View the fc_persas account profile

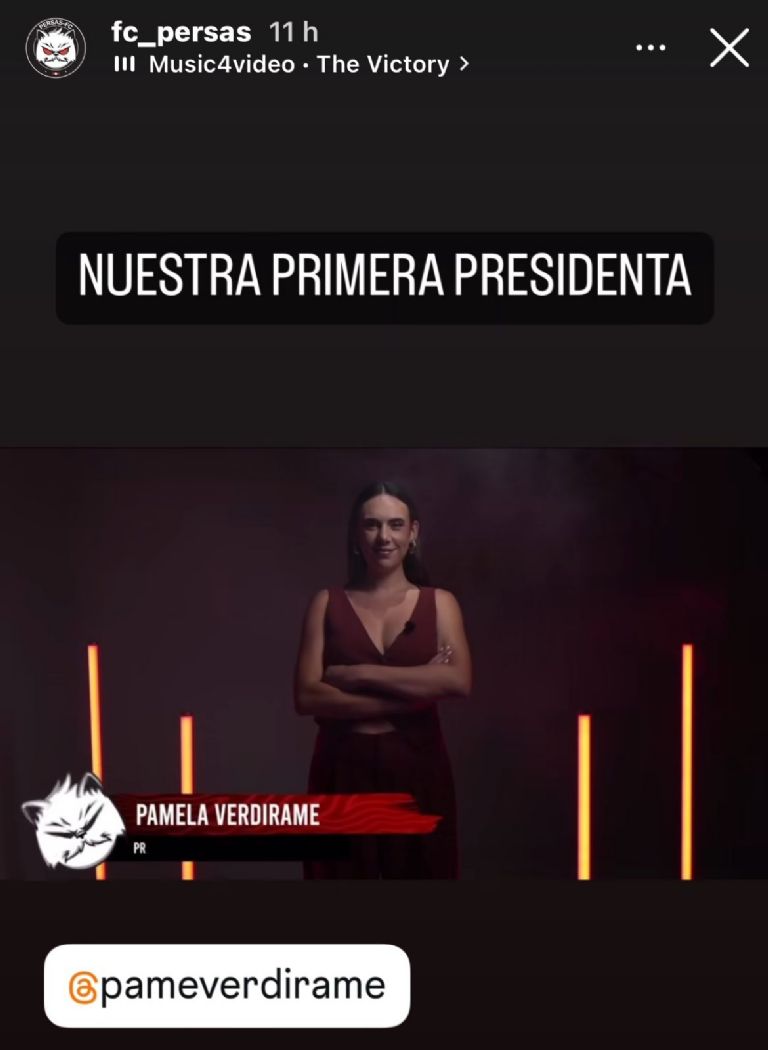pyautogui.click(x=181, y=32)
